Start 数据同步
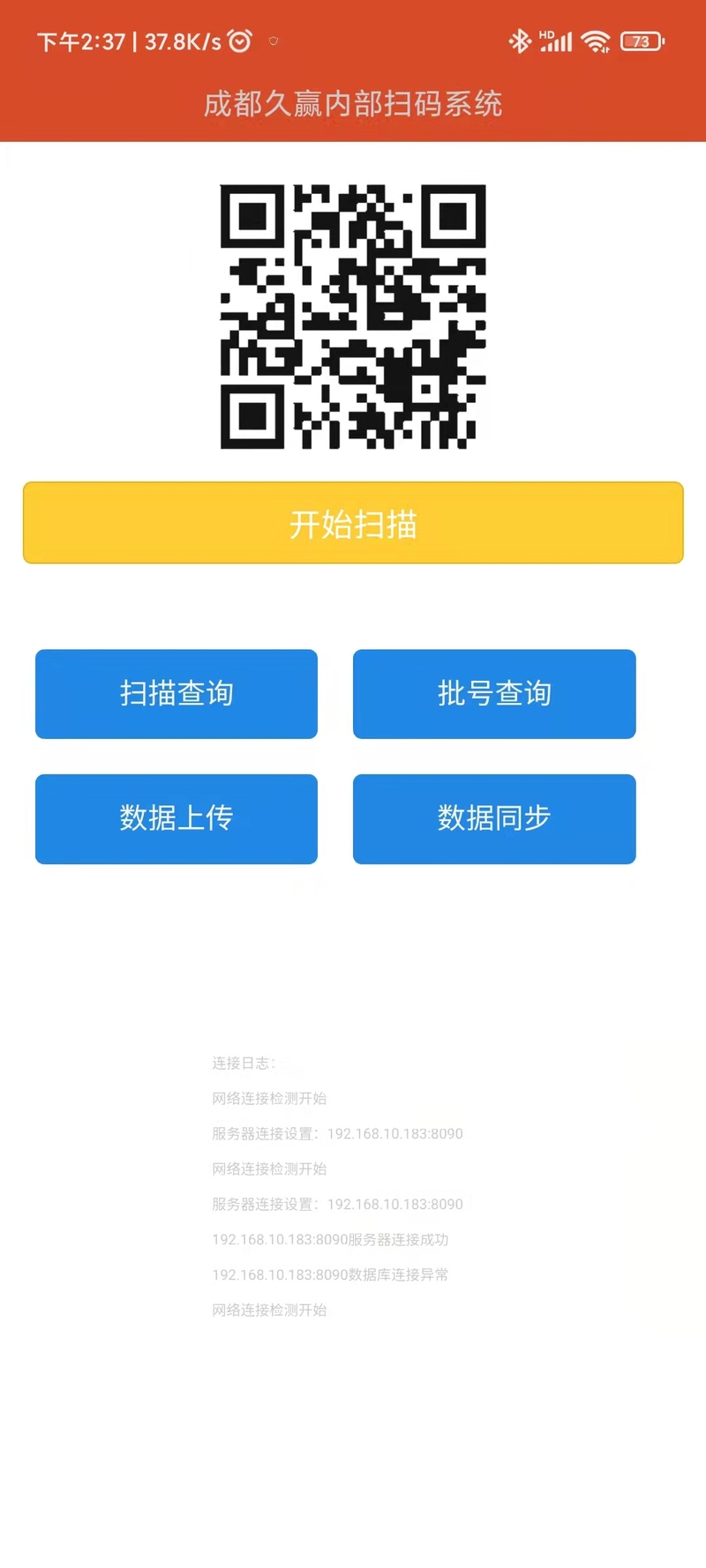 (x=494, y=819)
